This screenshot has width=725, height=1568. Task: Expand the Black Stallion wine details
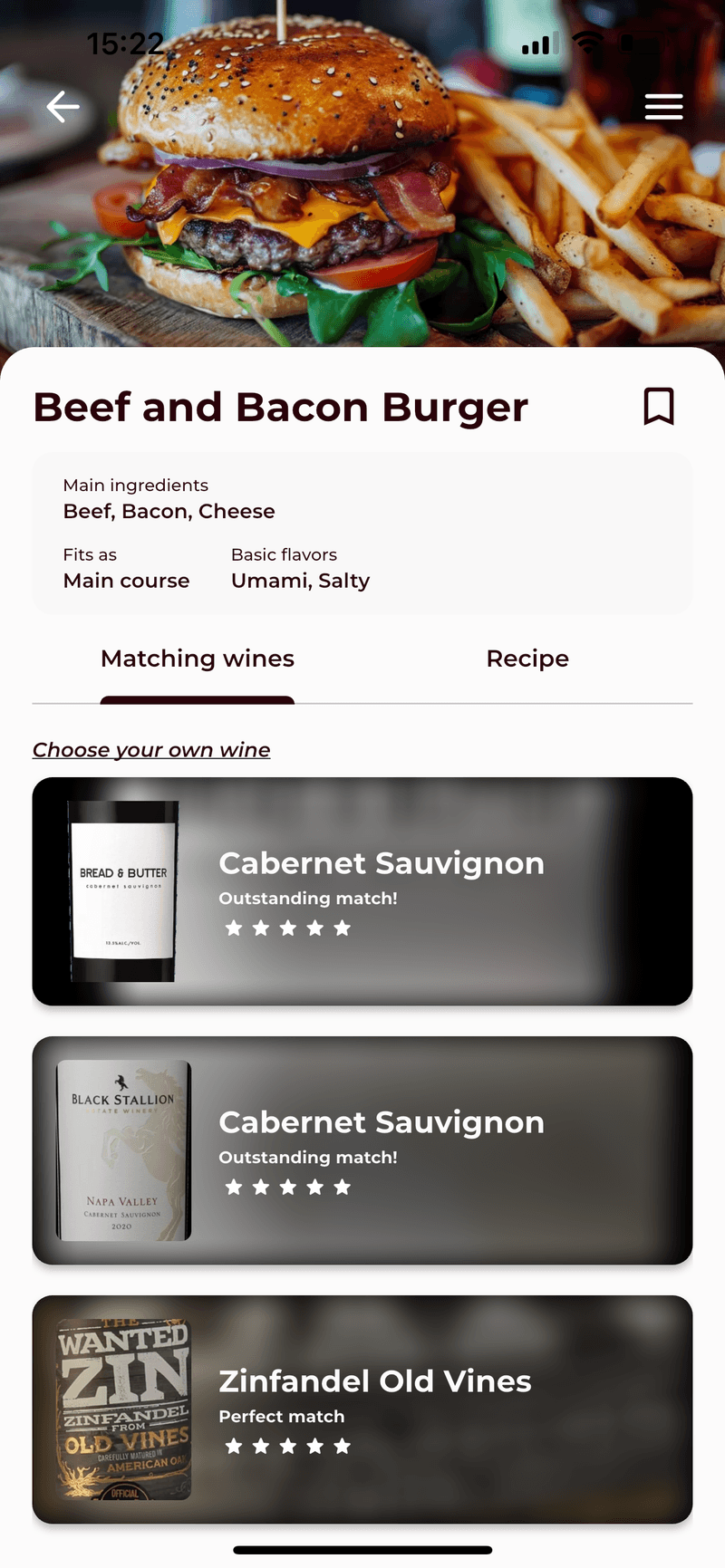[362, 1150]
